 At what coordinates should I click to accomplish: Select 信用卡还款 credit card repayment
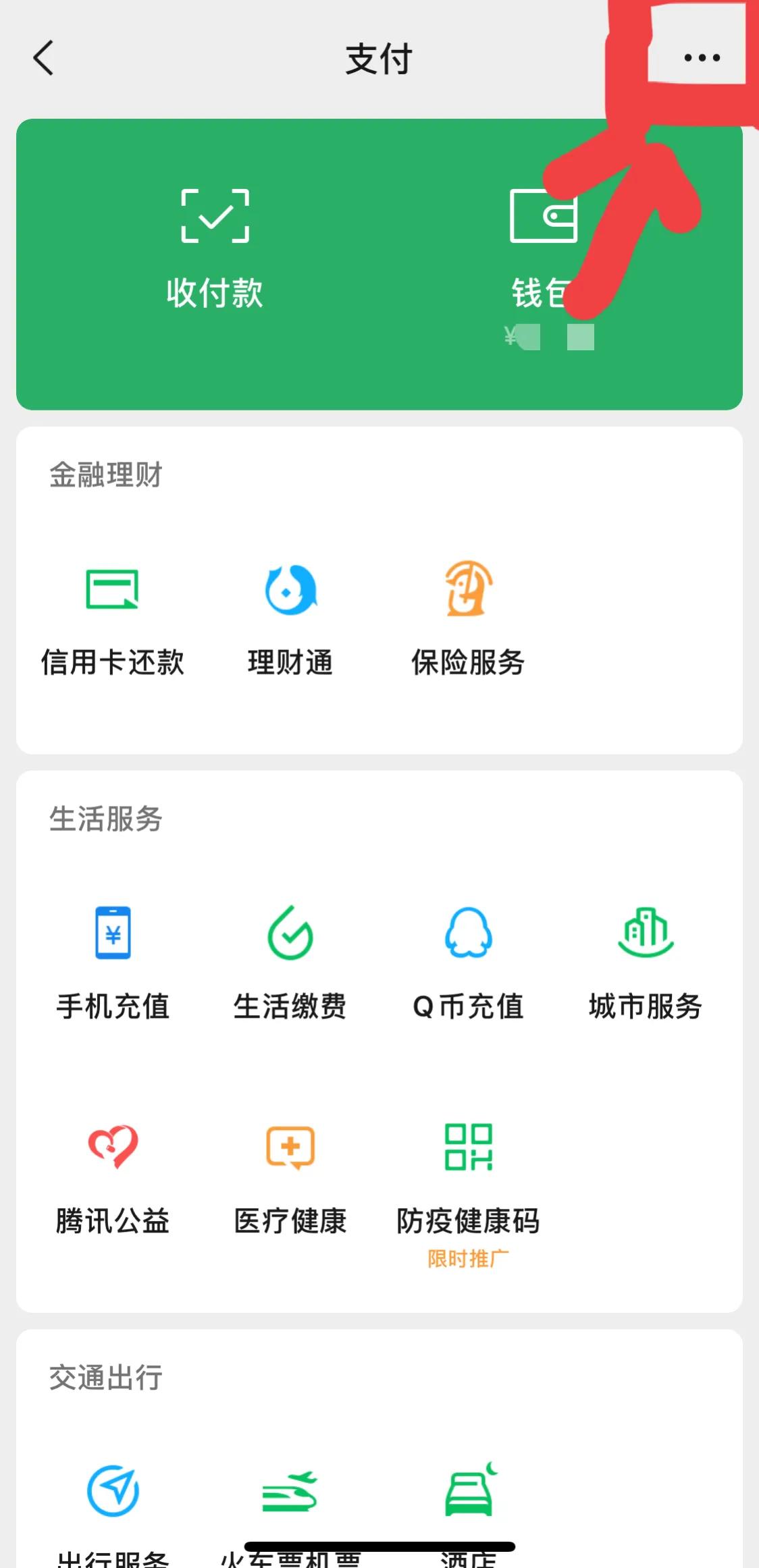(x=113, y=618)
